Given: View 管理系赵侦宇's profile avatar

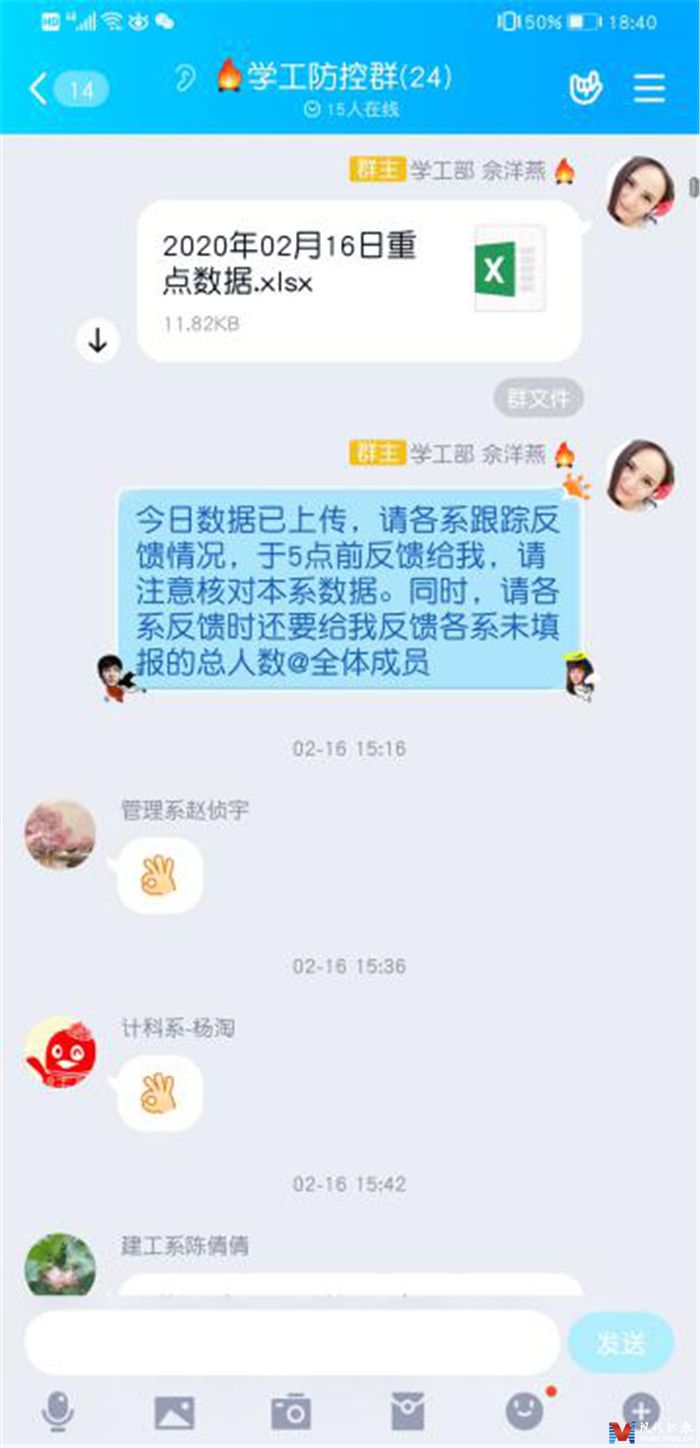Looking at the screenshot, I should [x=60, y=833].
